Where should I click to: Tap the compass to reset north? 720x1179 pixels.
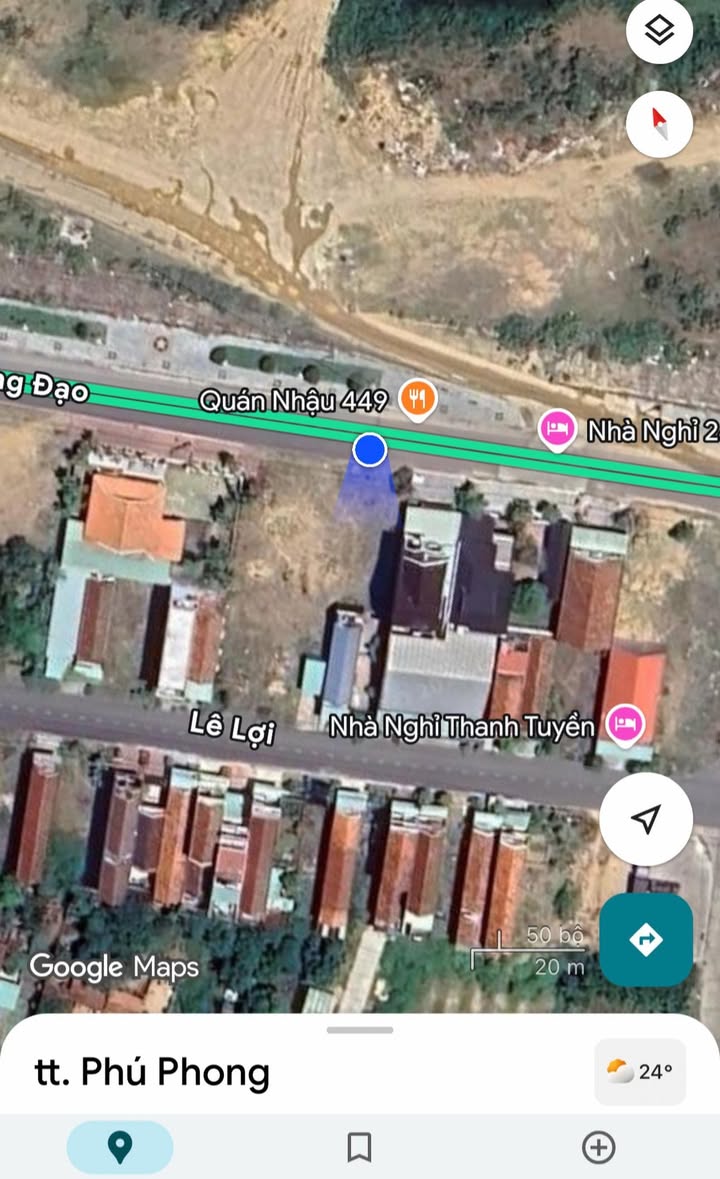[659, 124]
